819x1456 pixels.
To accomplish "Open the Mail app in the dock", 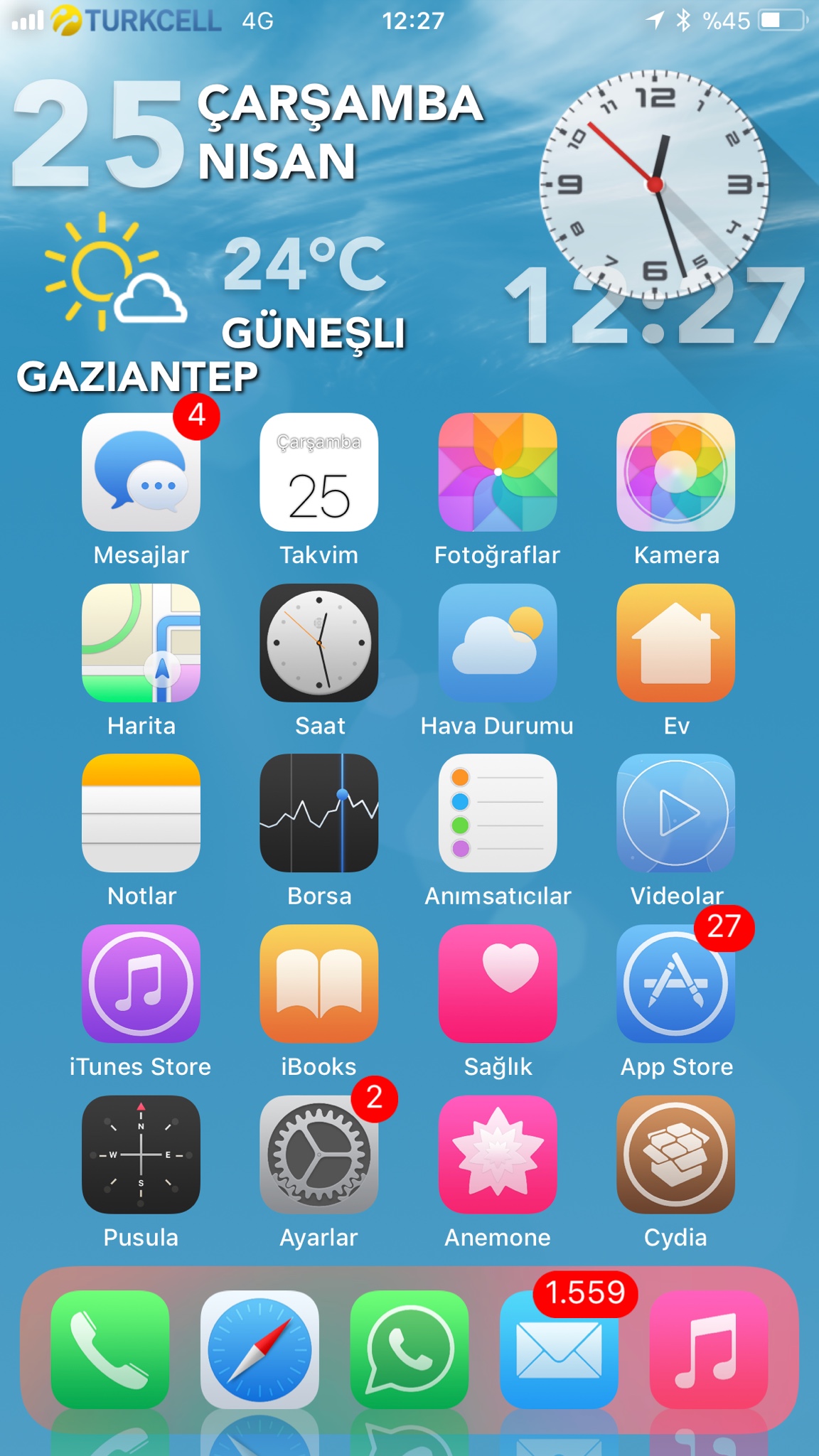I will (559, 1349).
